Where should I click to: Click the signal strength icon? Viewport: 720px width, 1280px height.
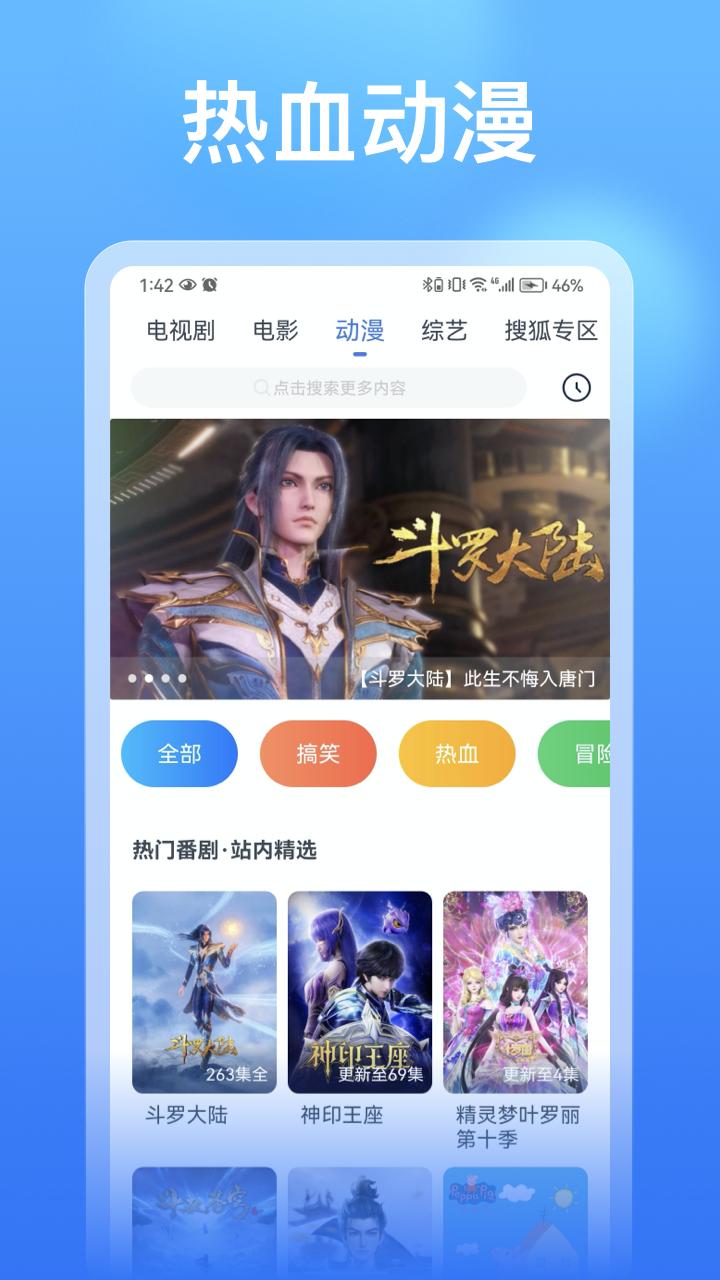[507, 284]
